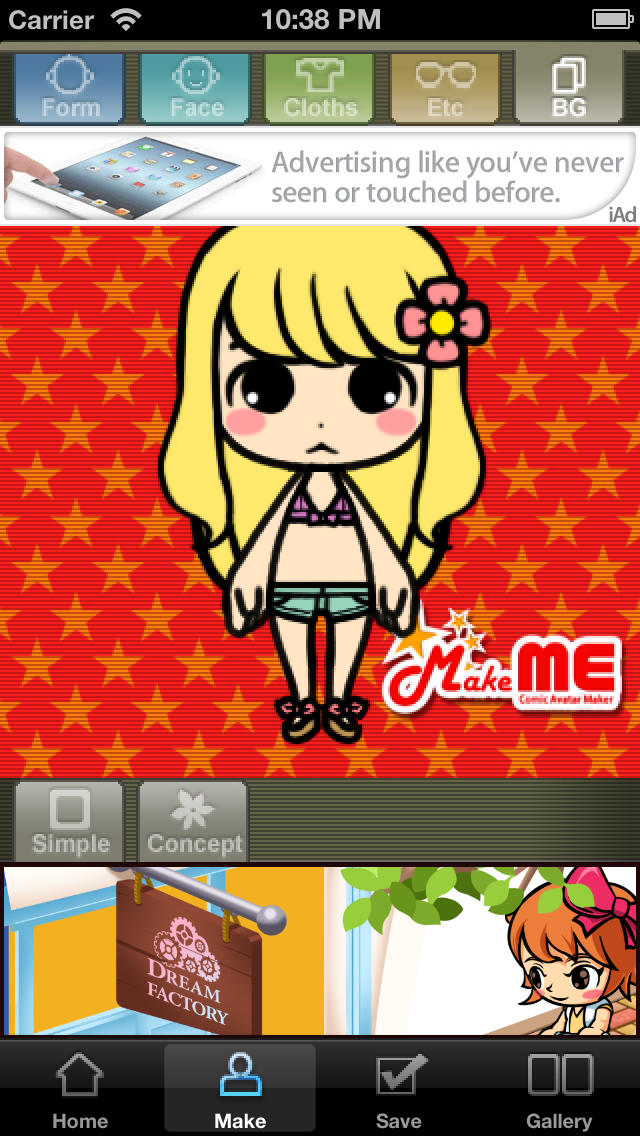
Task: Open the Etc accessories tab
Action: pos(445,88)
